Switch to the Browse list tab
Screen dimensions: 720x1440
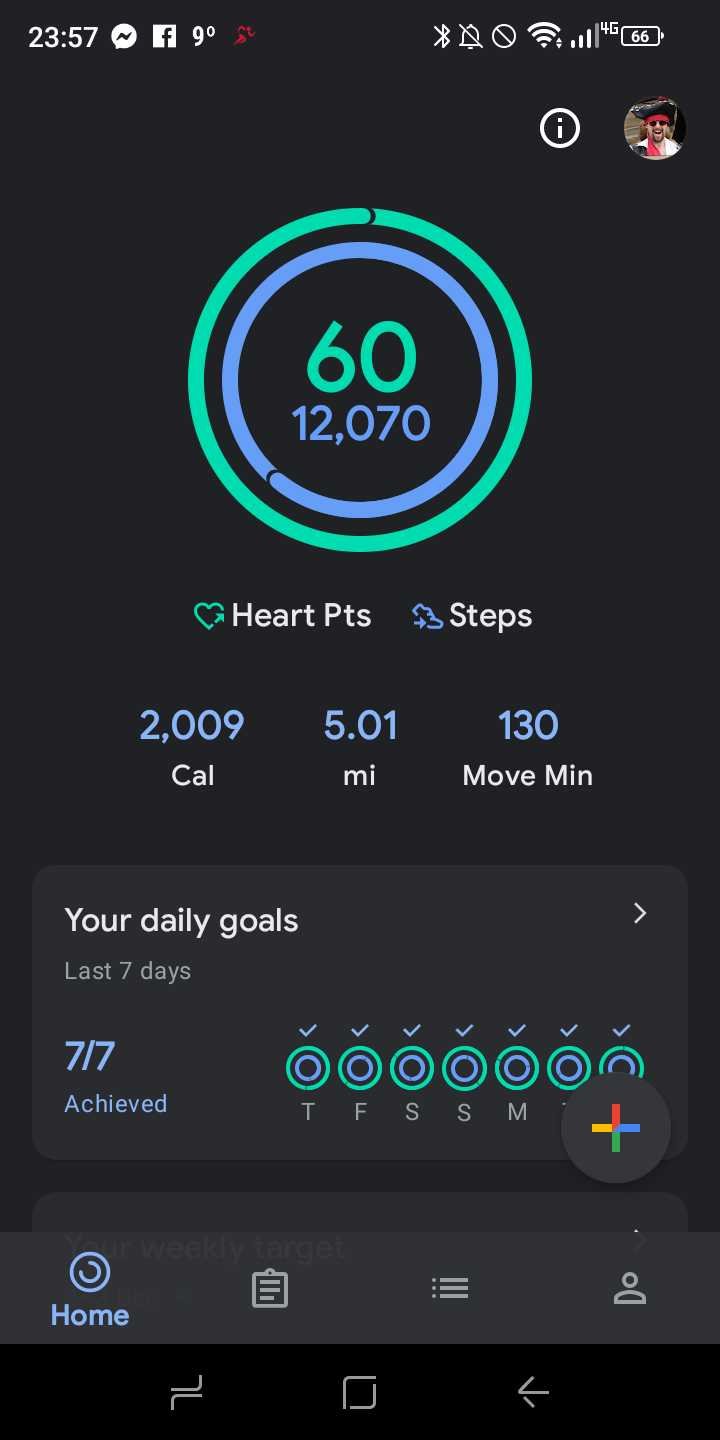[x=450, y=1289]
